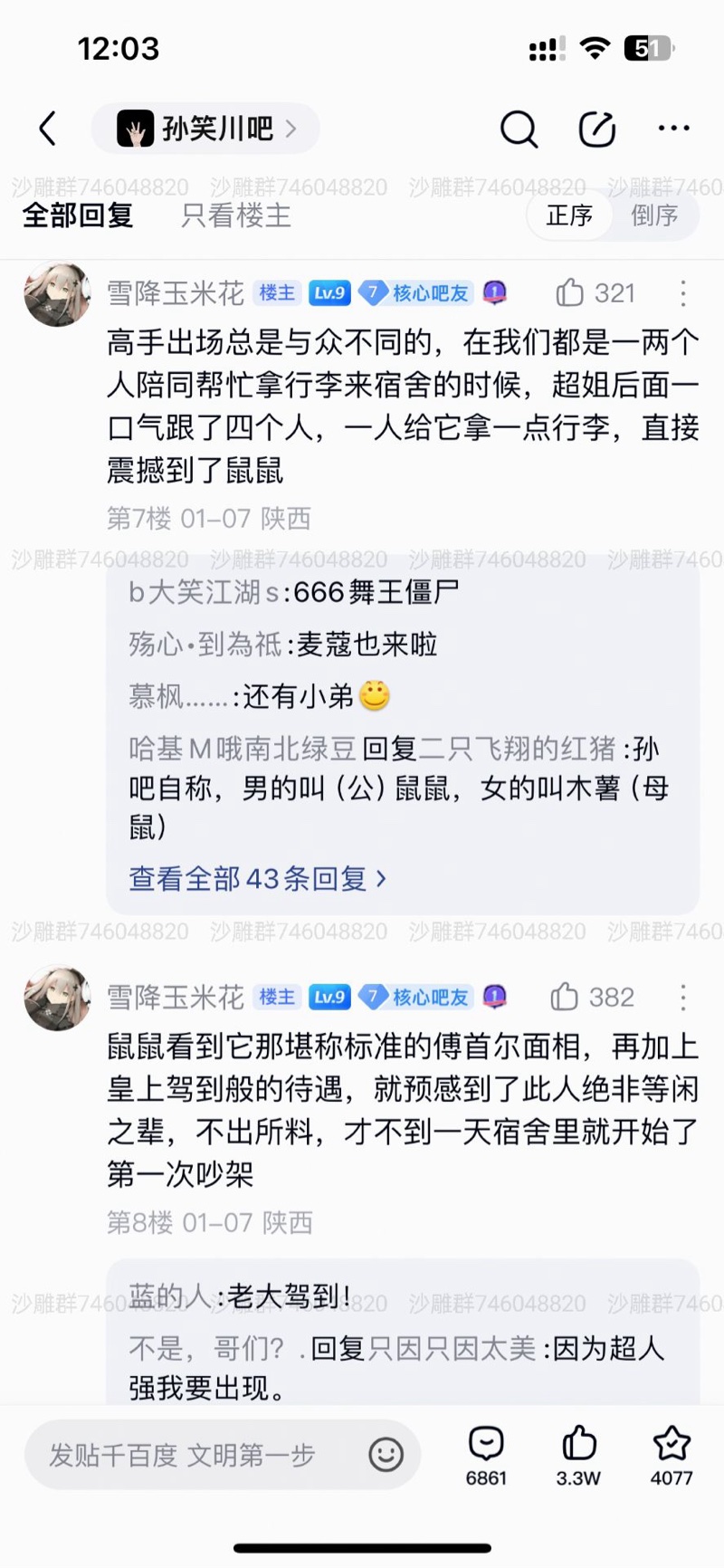724x1568 pixels.
Task: Open the emoji picker smiley icon
Action: point(386,1455)
